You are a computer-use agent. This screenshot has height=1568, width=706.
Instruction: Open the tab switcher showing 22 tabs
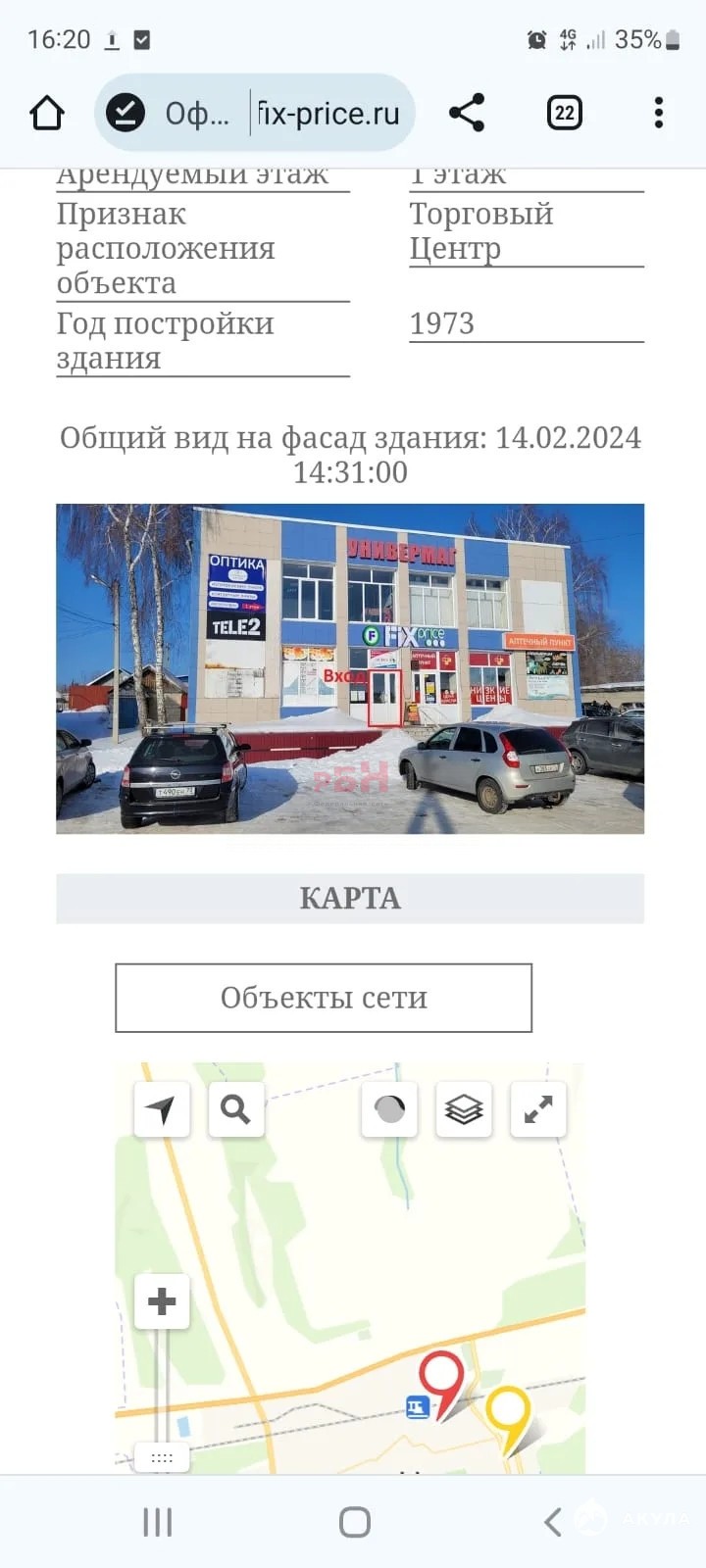coord(564,114)
